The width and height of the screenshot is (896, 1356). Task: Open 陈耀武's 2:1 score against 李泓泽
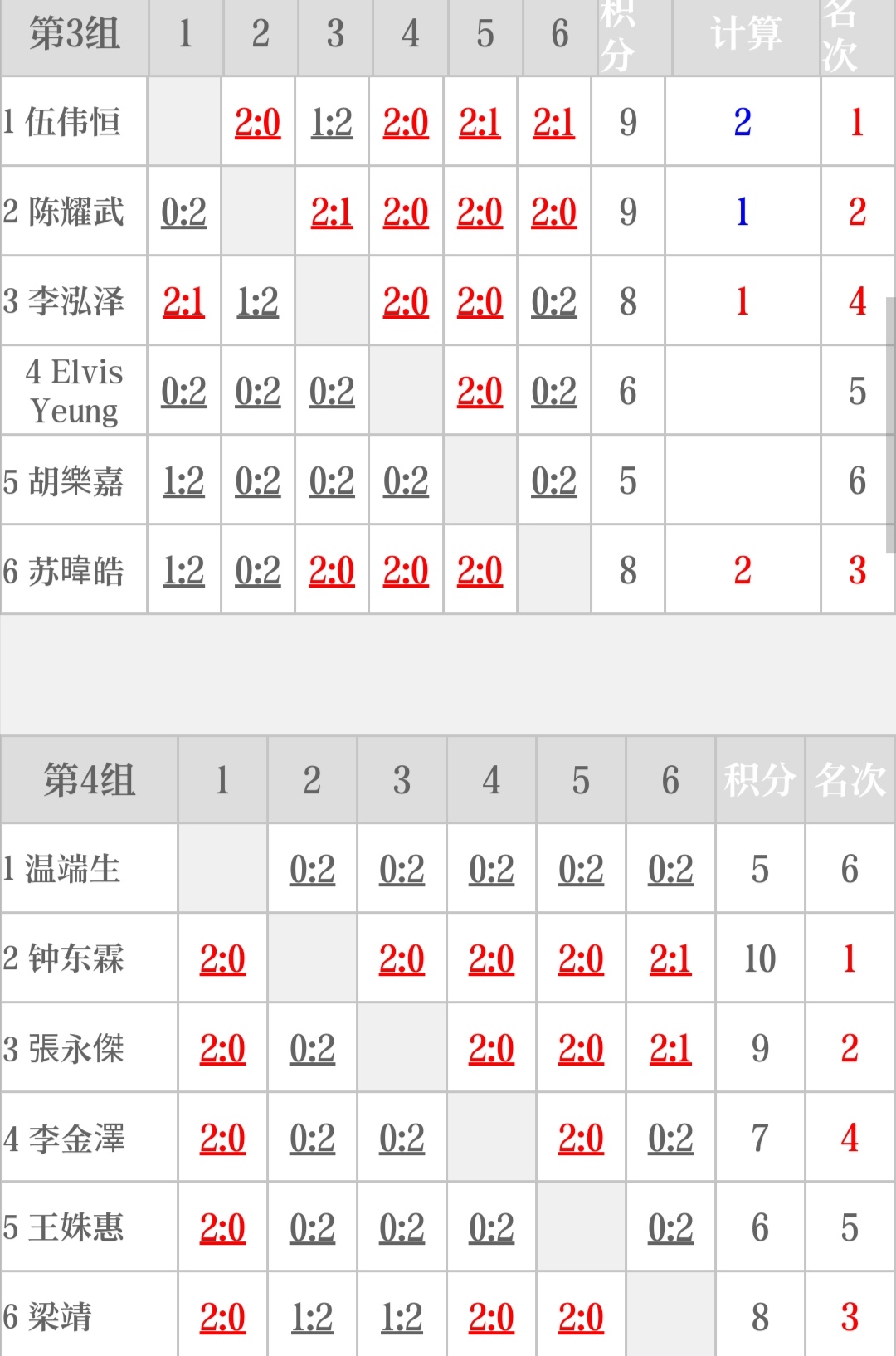tap(331, 212)
